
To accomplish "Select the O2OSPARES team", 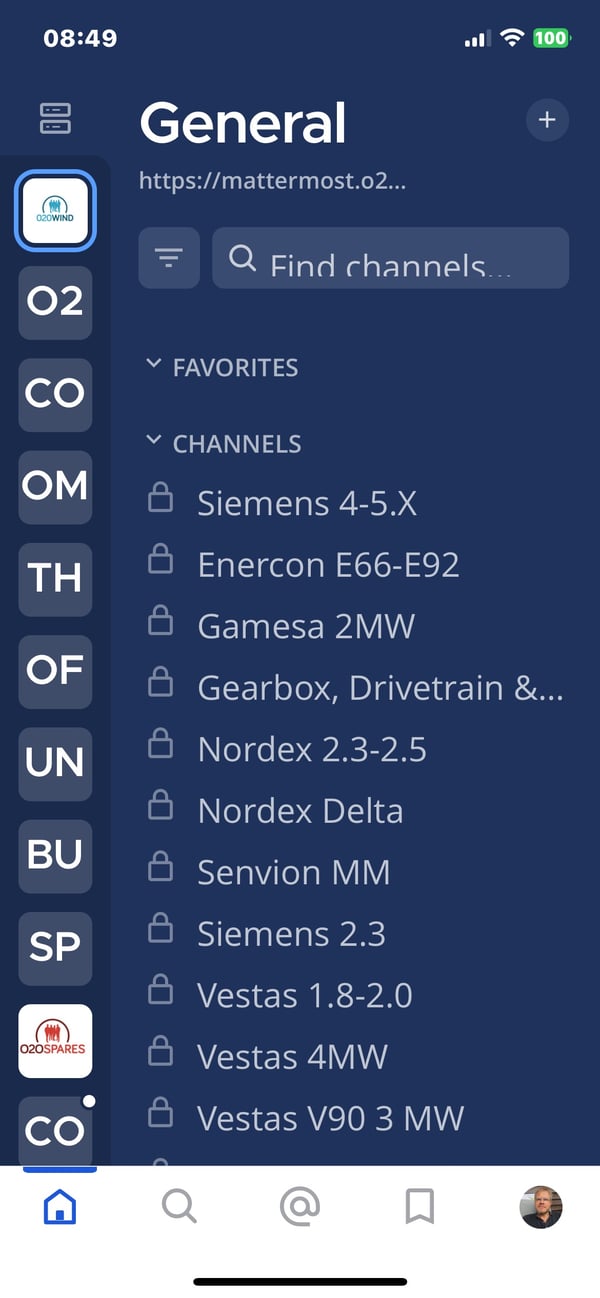I will [55, 1041].
